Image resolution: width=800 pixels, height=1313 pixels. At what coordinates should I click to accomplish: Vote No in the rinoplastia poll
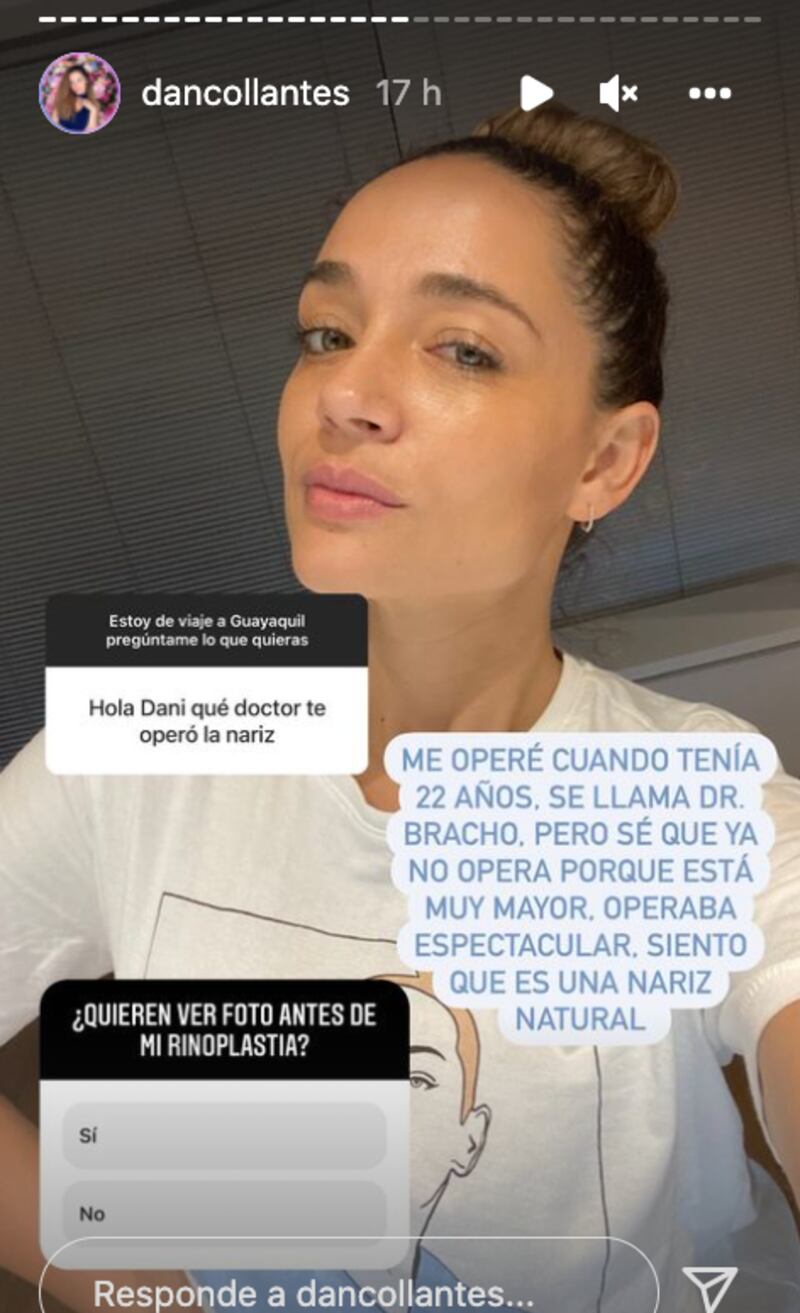tap(224, 1213)
